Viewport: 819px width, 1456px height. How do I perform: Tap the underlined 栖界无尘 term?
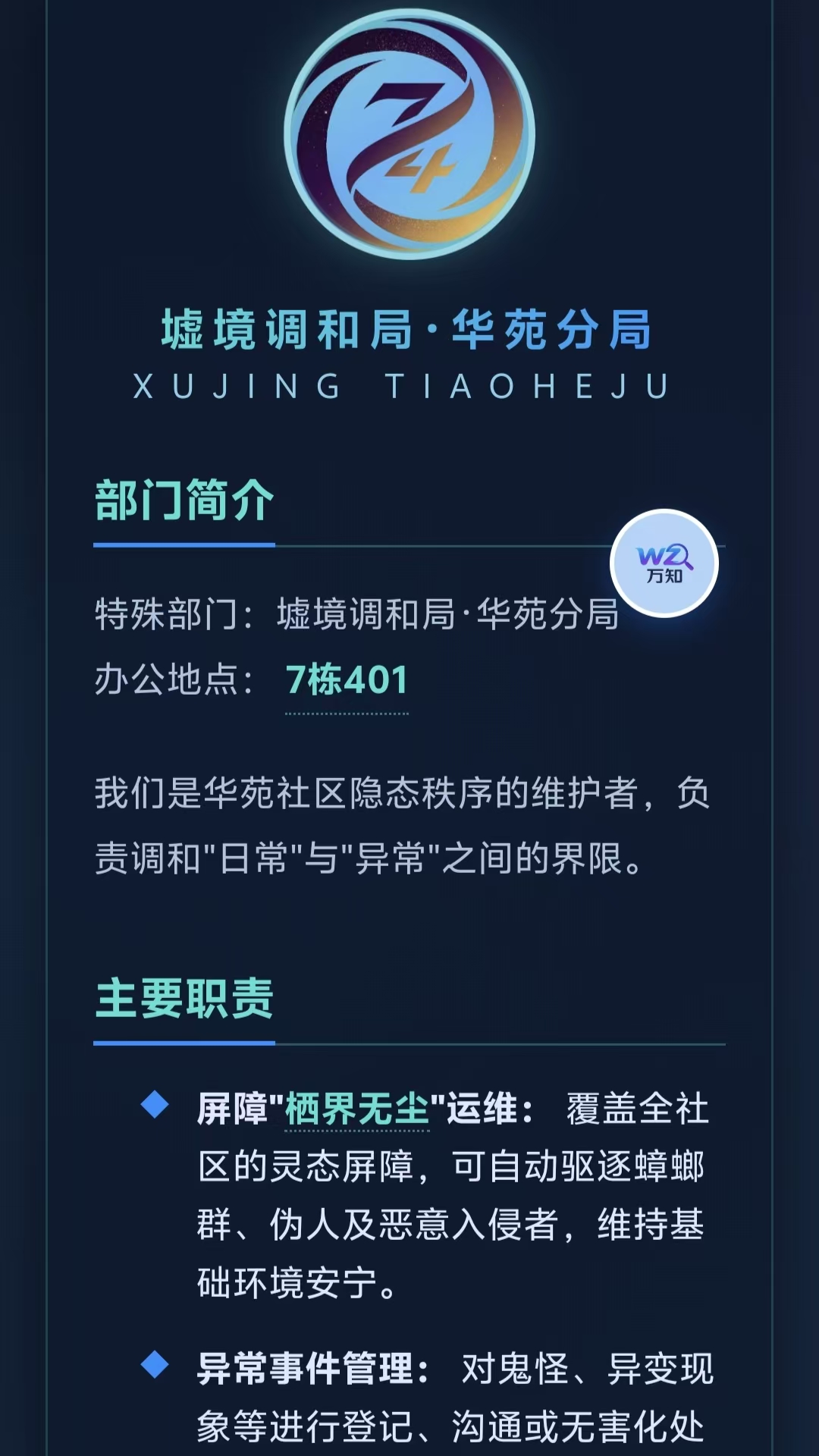pos(357,1109)
